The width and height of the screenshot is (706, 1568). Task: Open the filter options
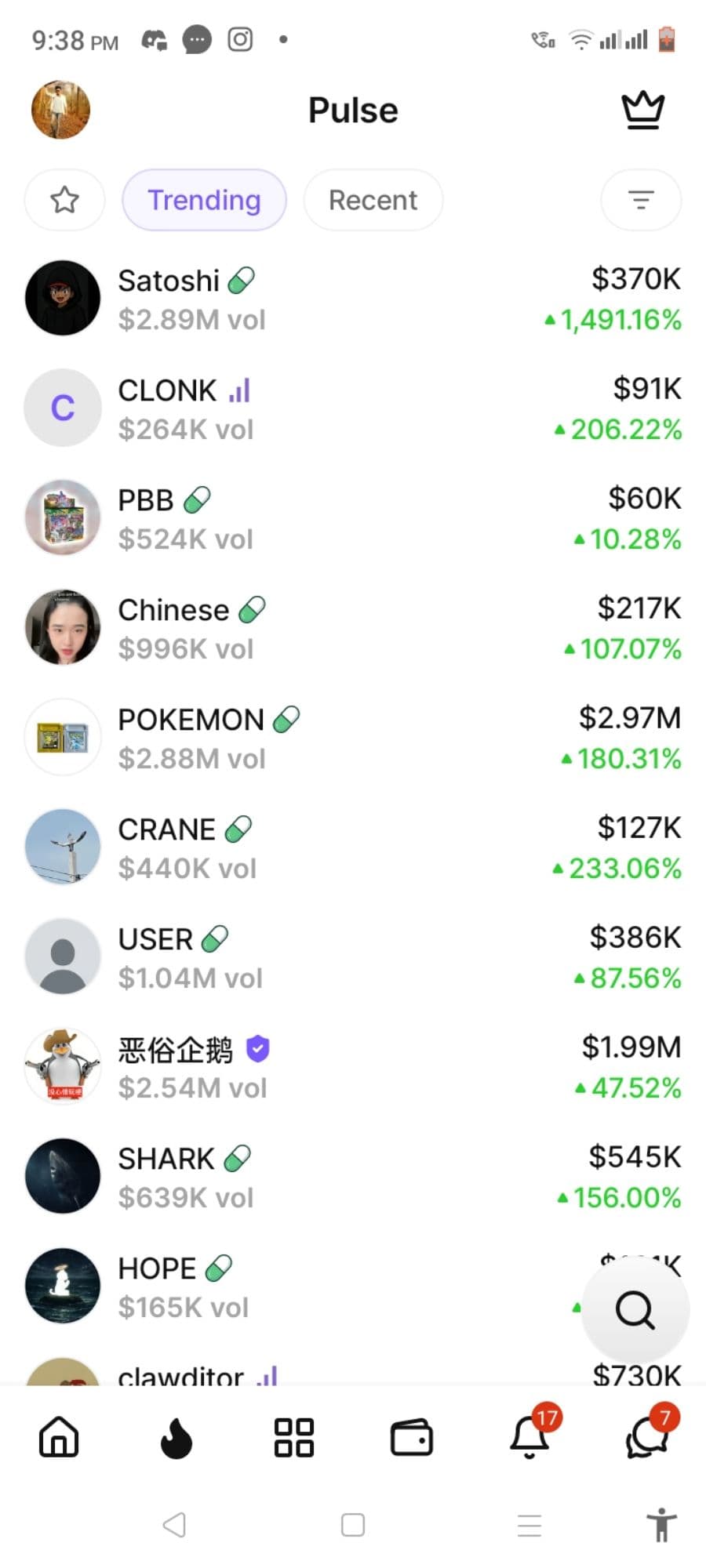640,200
